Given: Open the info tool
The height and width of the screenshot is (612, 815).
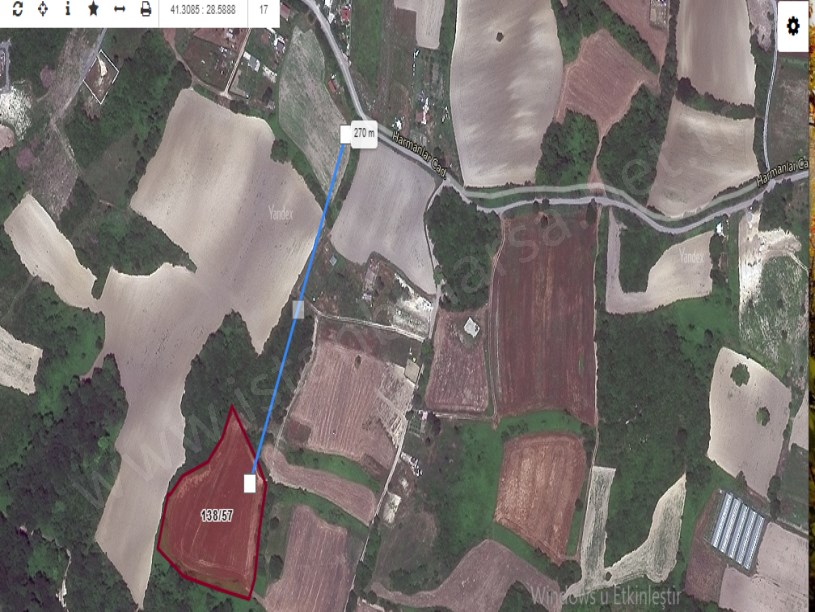Looking at the screenshot, I should [68, 9].
